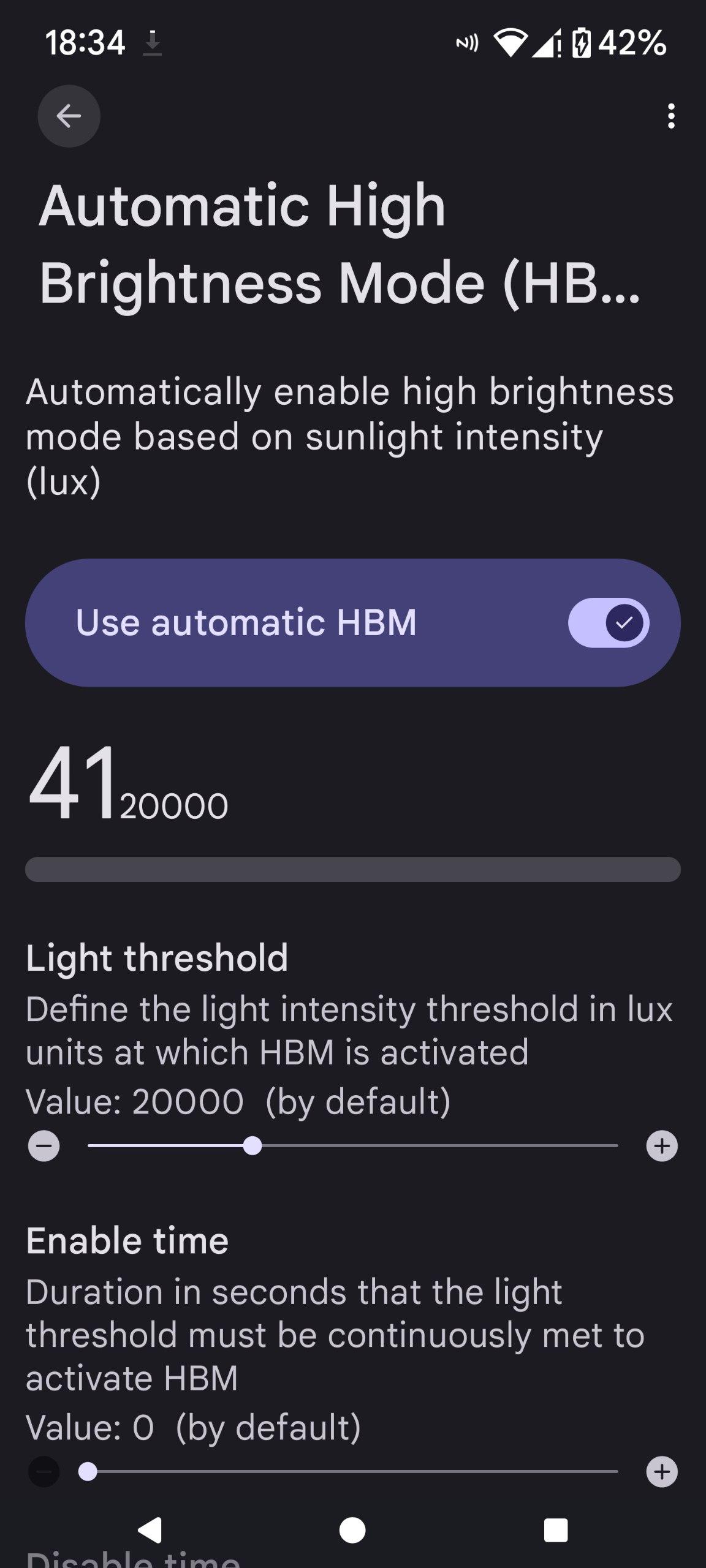This screenshot has height=1568, width=706.
Task: Decrease Light threshold with minus button
Action: (44, 1146)
